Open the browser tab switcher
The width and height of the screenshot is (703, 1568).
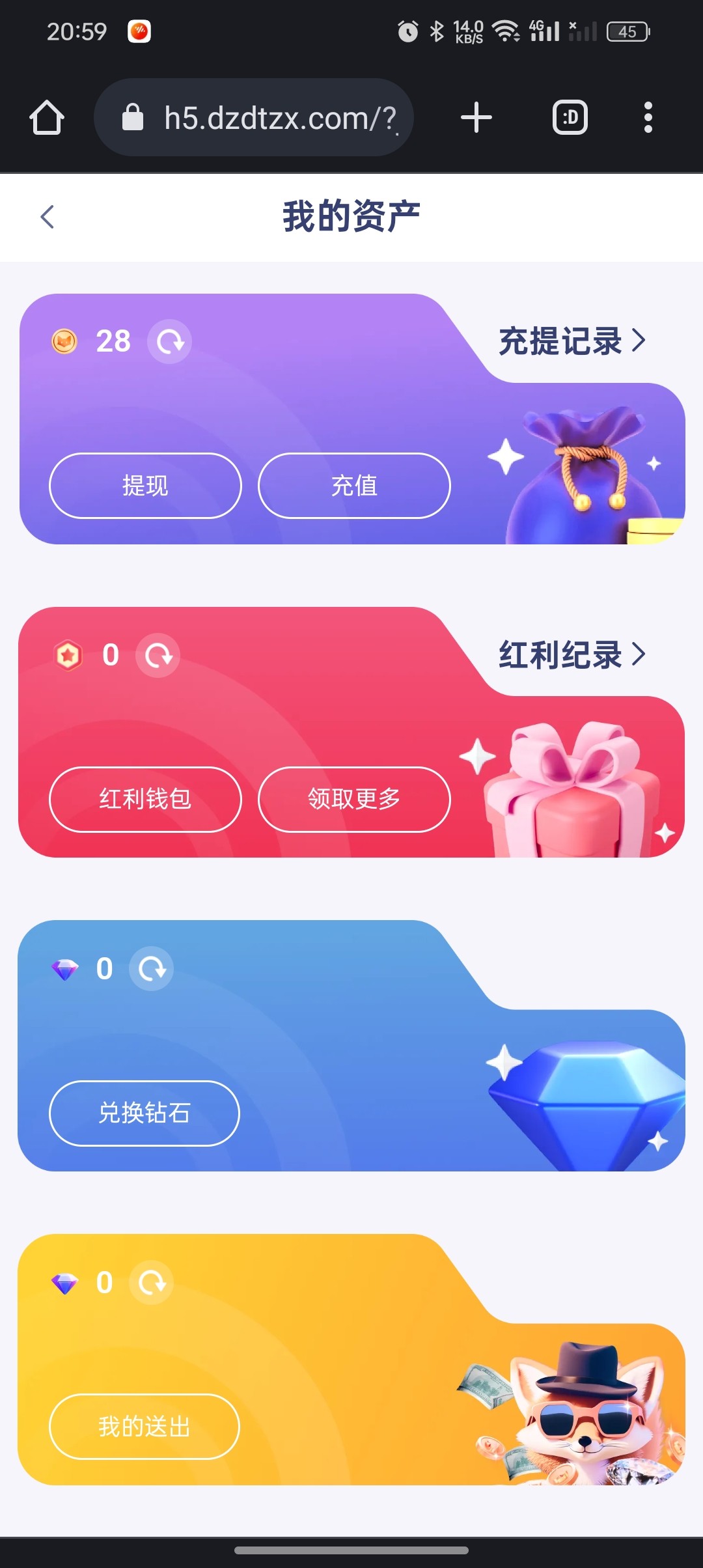point(570,118)
